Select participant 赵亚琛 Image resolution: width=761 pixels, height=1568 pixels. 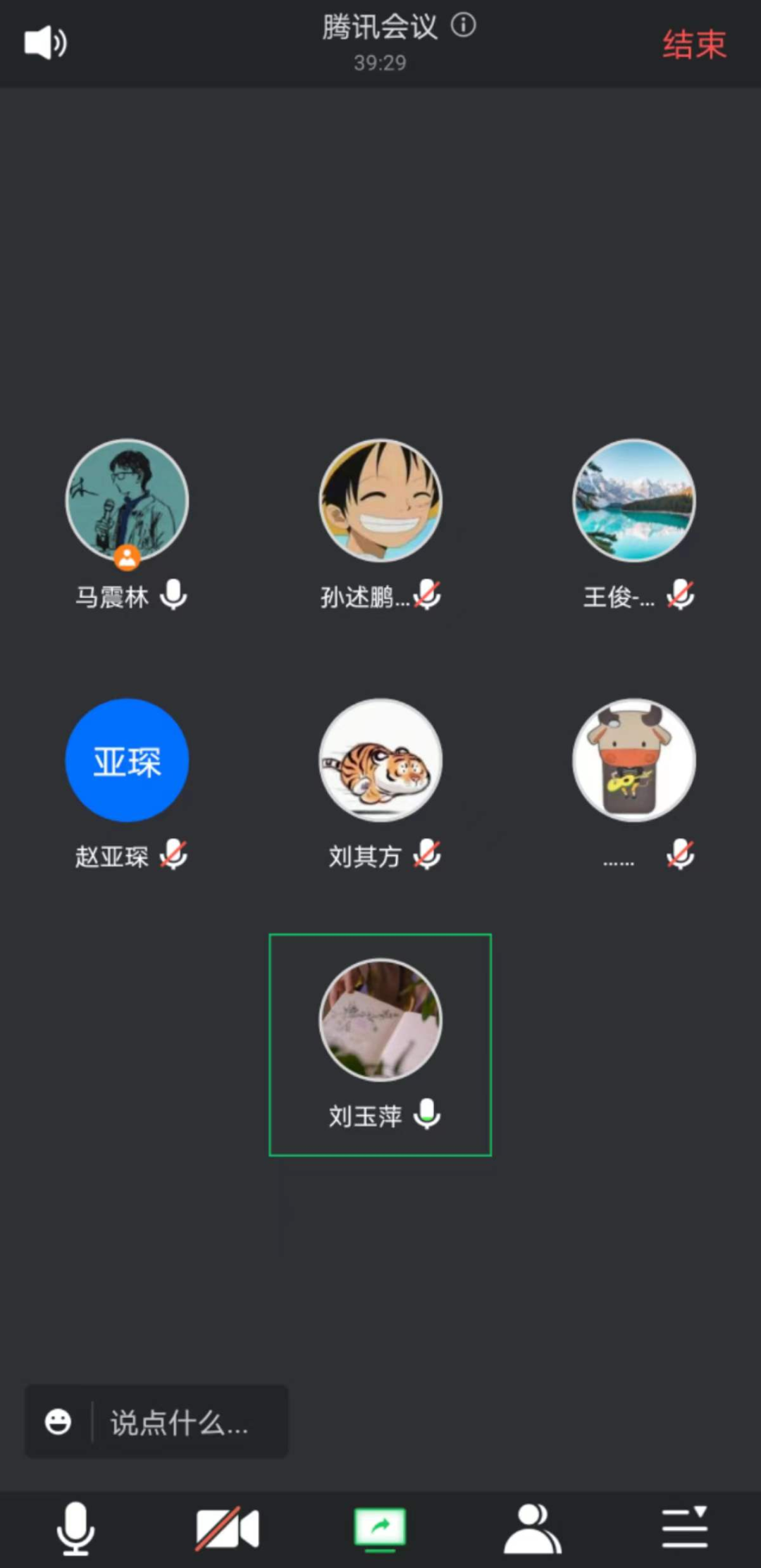pos(127,761)
